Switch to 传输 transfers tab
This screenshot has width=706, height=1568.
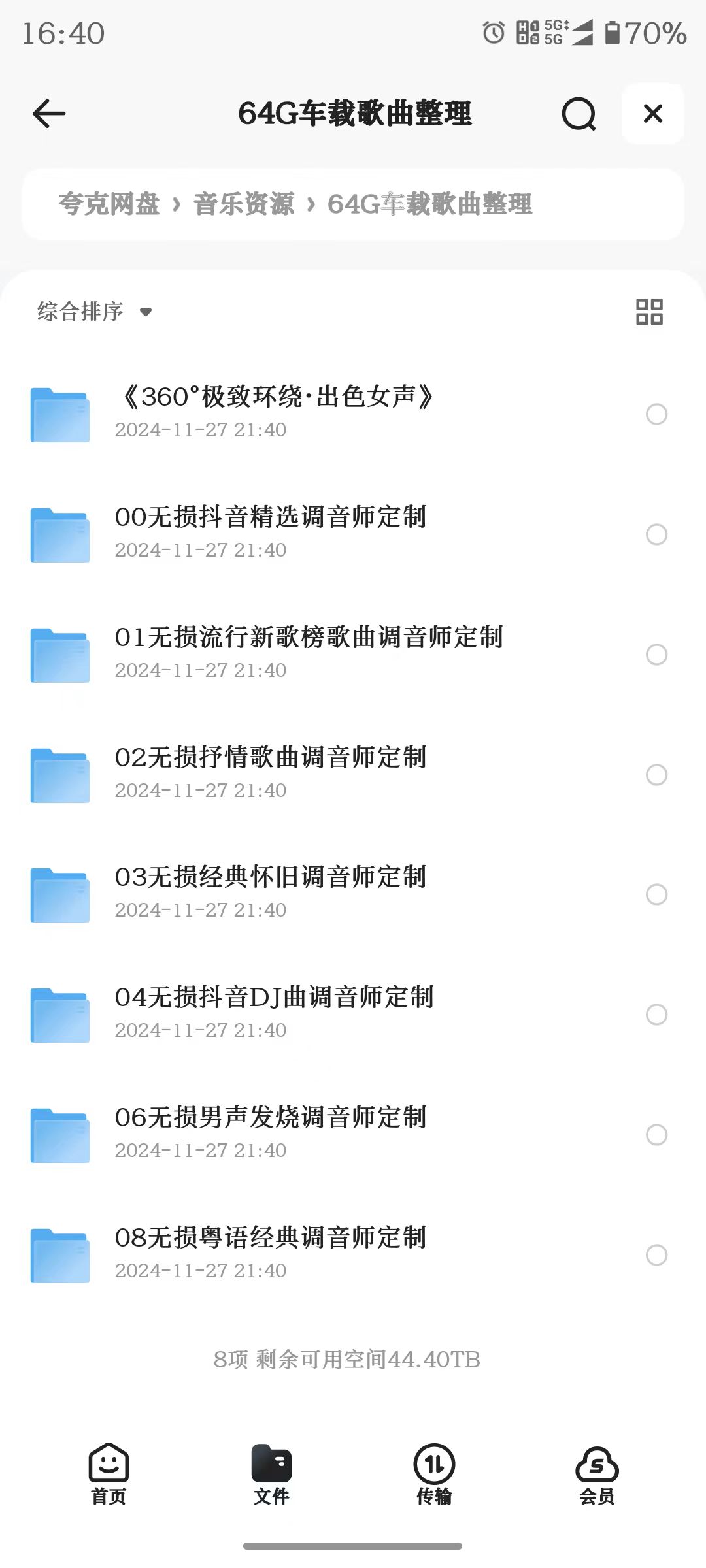click(433, 1483)
